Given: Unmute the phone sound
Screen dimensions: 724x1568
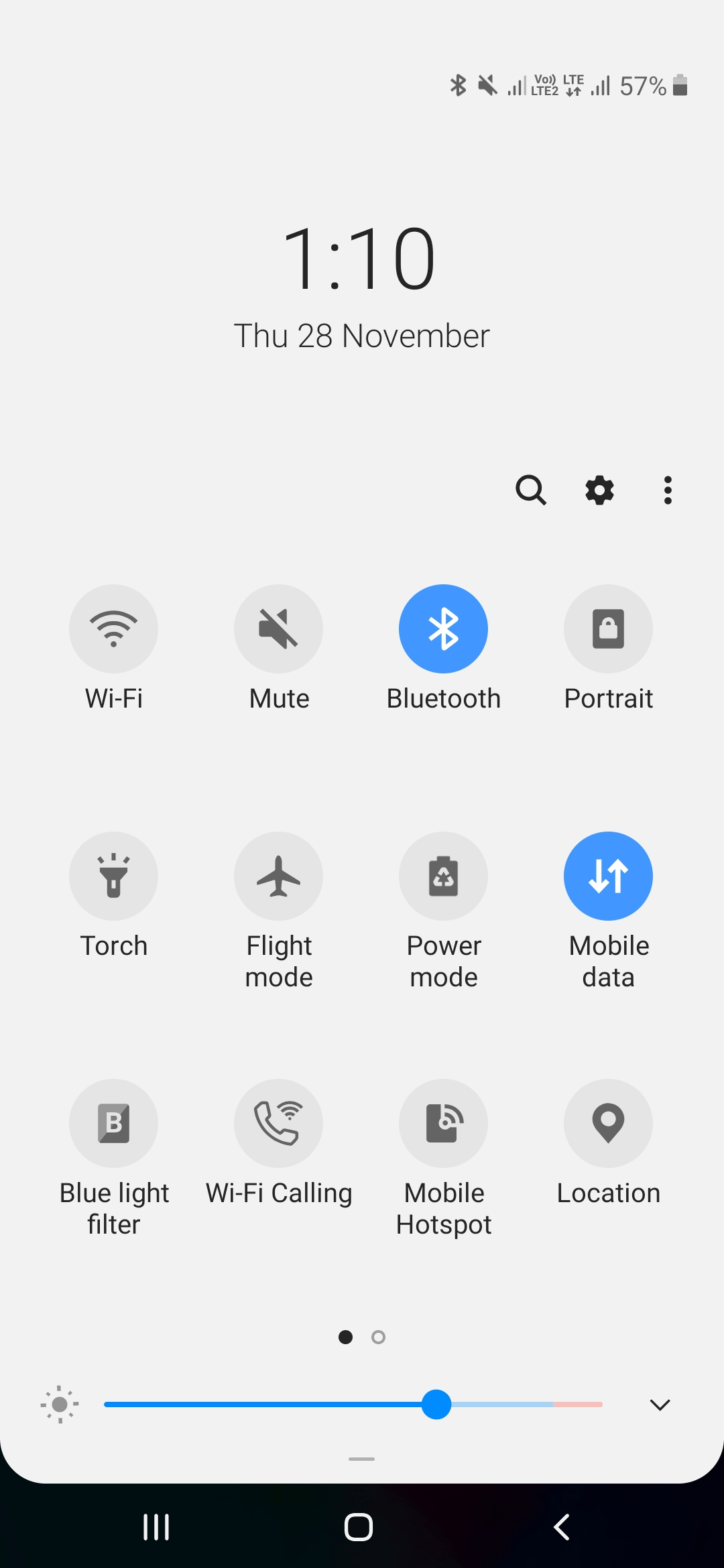Looking at the screenshot, I should tap(278, 629).
